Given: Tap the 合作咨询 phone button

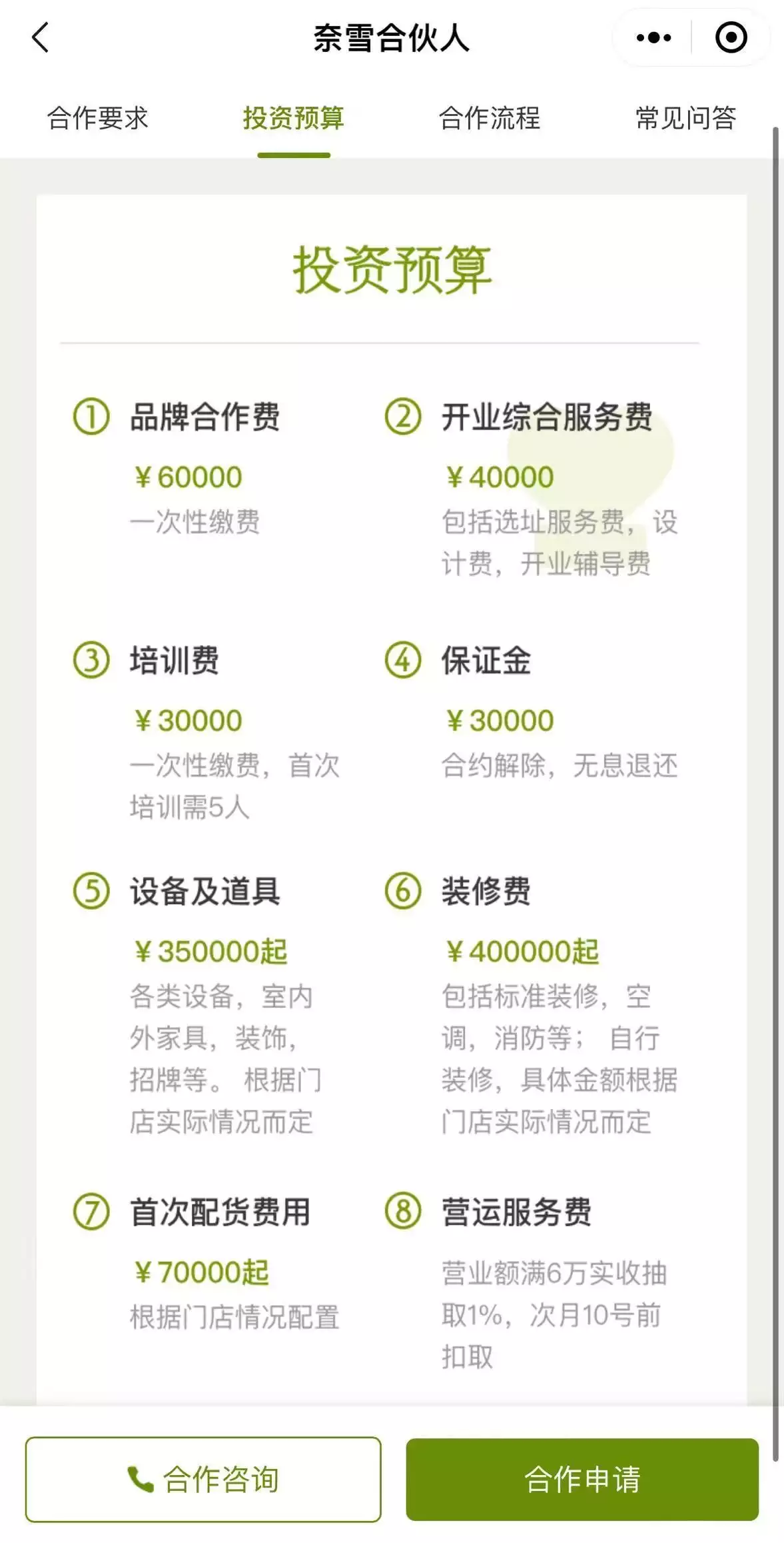Looking at the screenshot, I should pos(203,1479).
